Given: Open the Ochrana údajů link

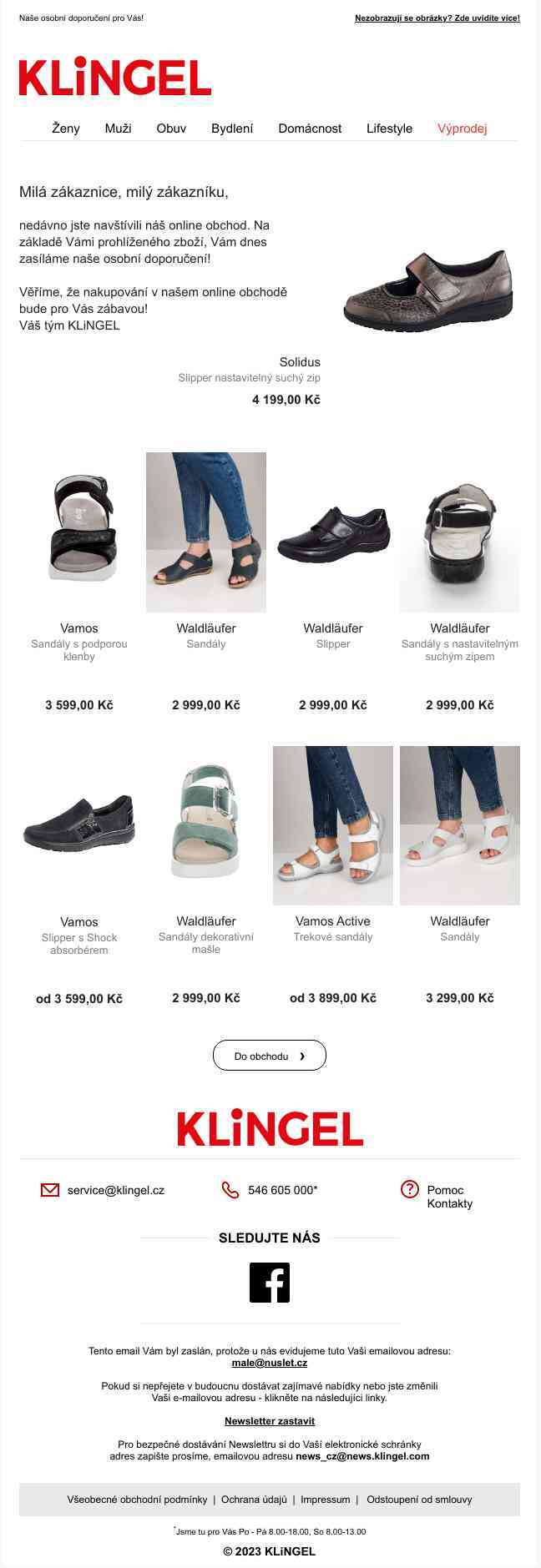Looking at the screenshot, I should click(x=254, y=1500).
